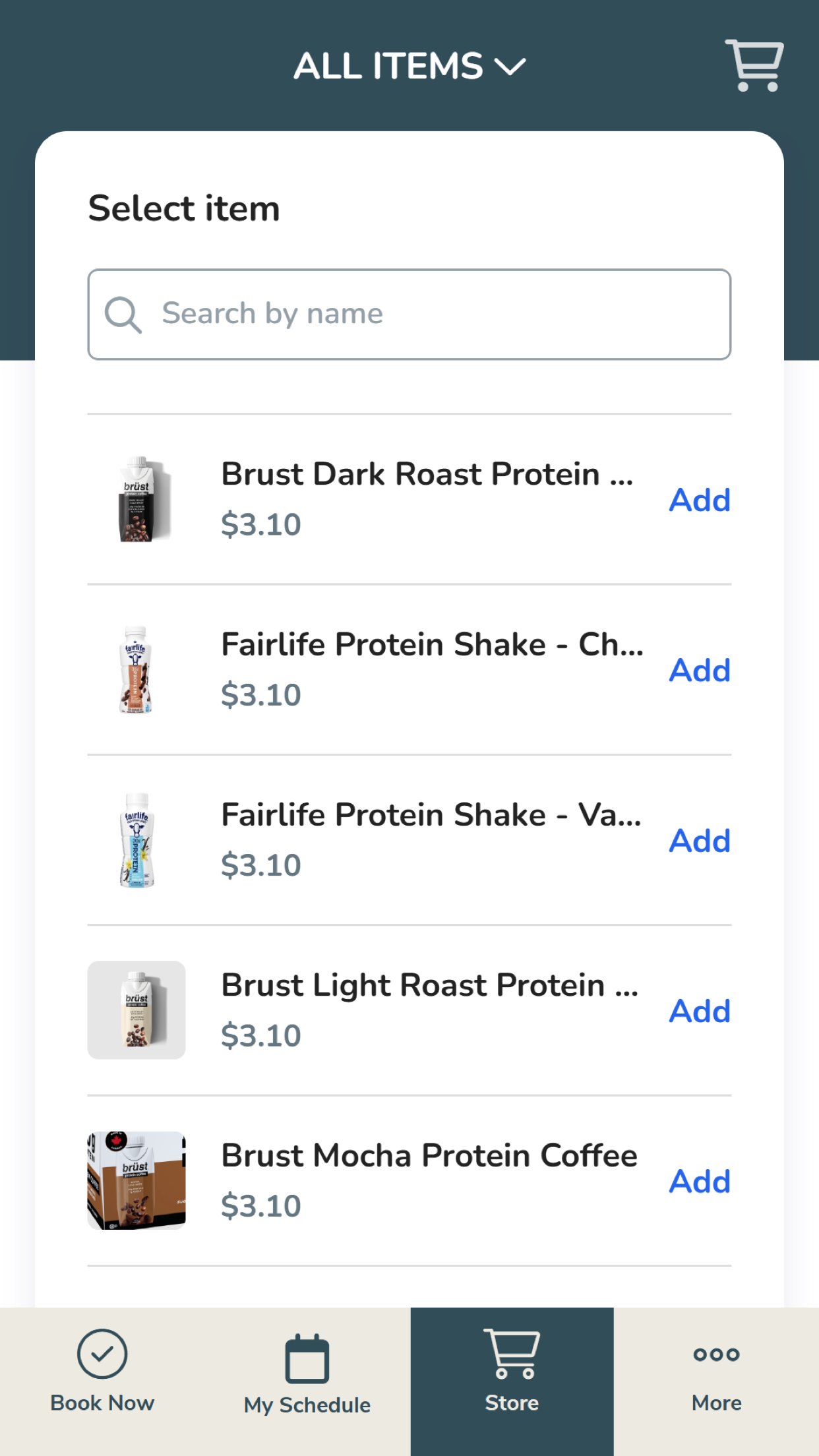Add Brust Light Roast Protein to cart
The width and height of the screenshot is (819, 1456).
699,1010
